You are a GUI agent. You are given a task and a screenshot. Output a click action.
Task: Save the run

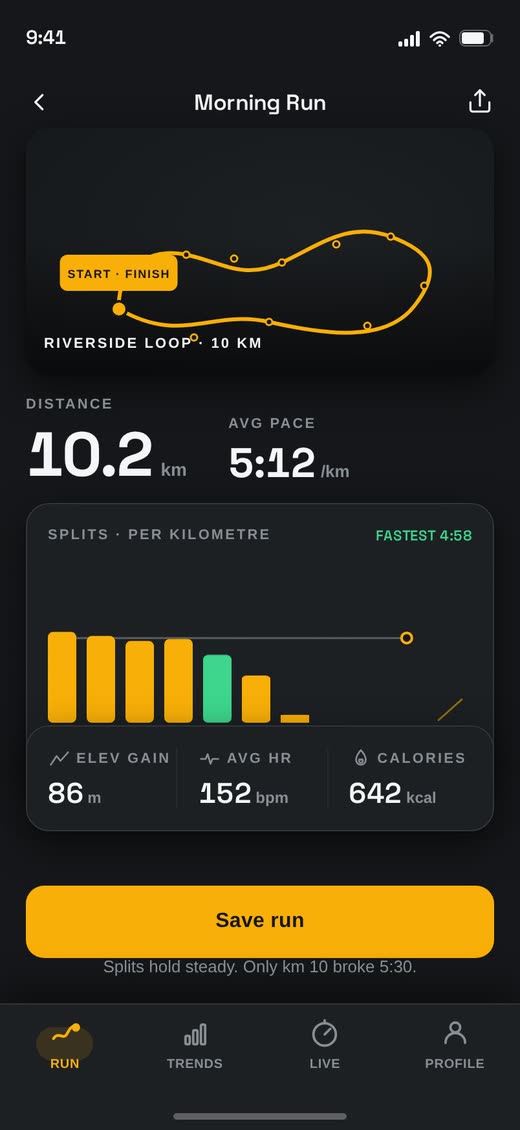[260, 922]
